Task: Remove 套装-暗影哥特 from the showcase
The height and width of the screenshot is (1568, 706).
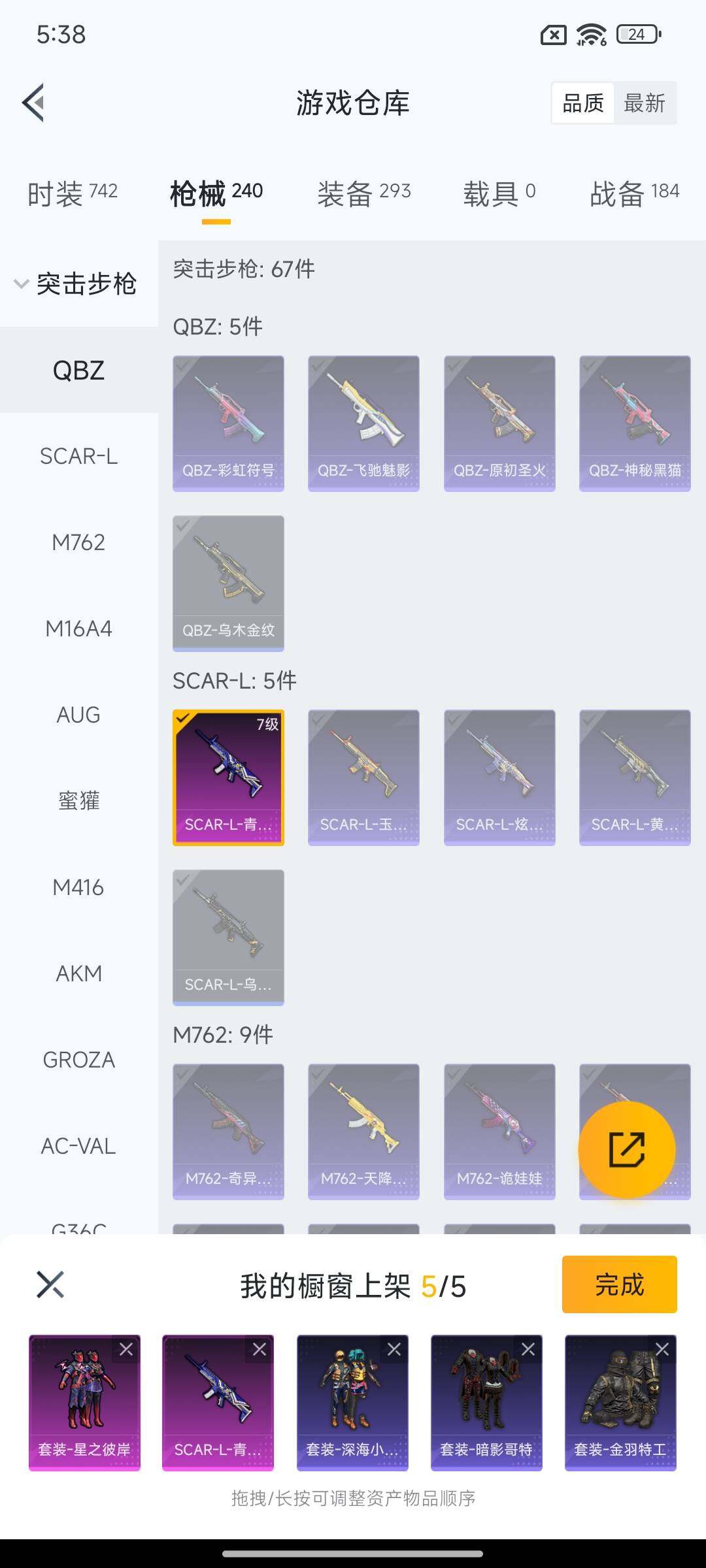Action: pyautogui.click(x=528, y=1349)
